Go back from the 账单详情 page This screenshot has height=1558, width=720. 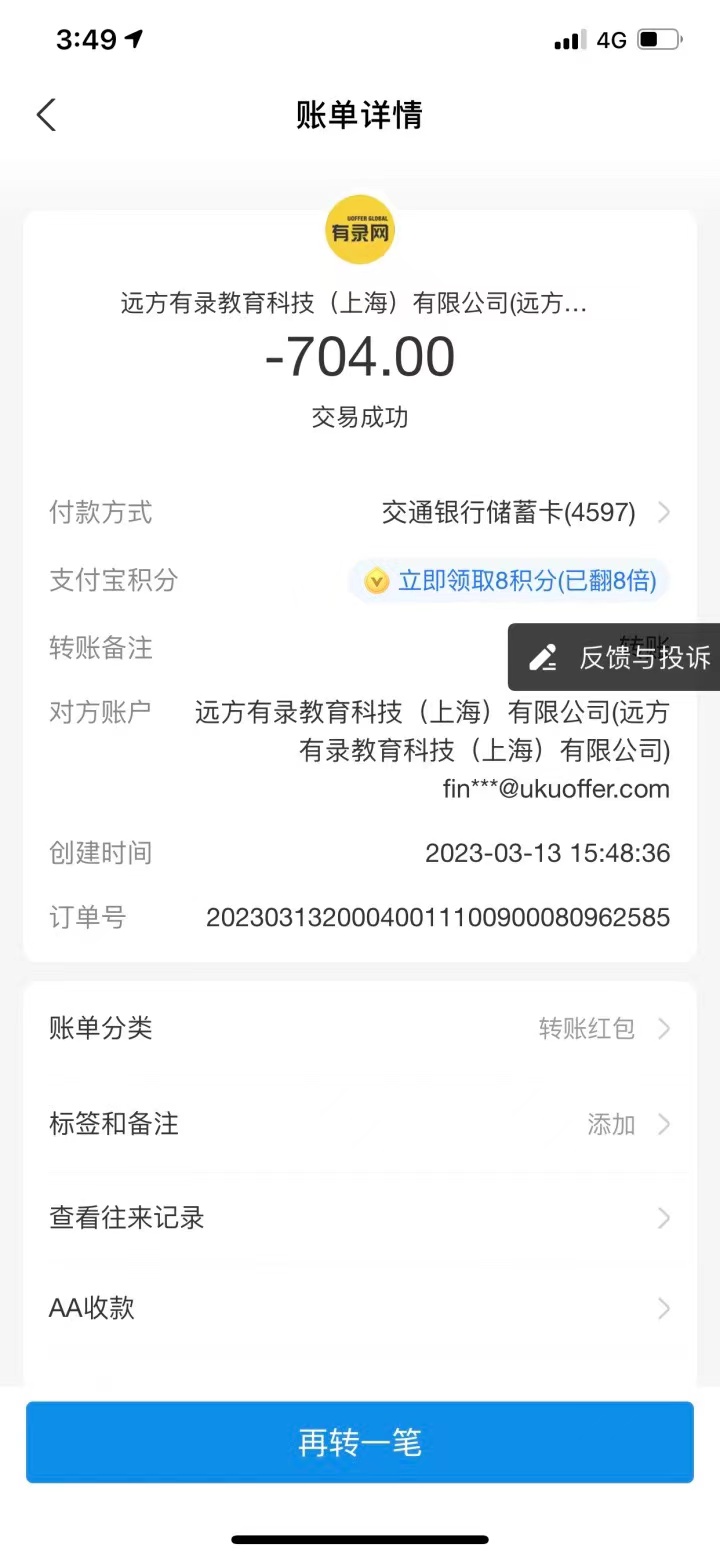[x=46, y=115]
